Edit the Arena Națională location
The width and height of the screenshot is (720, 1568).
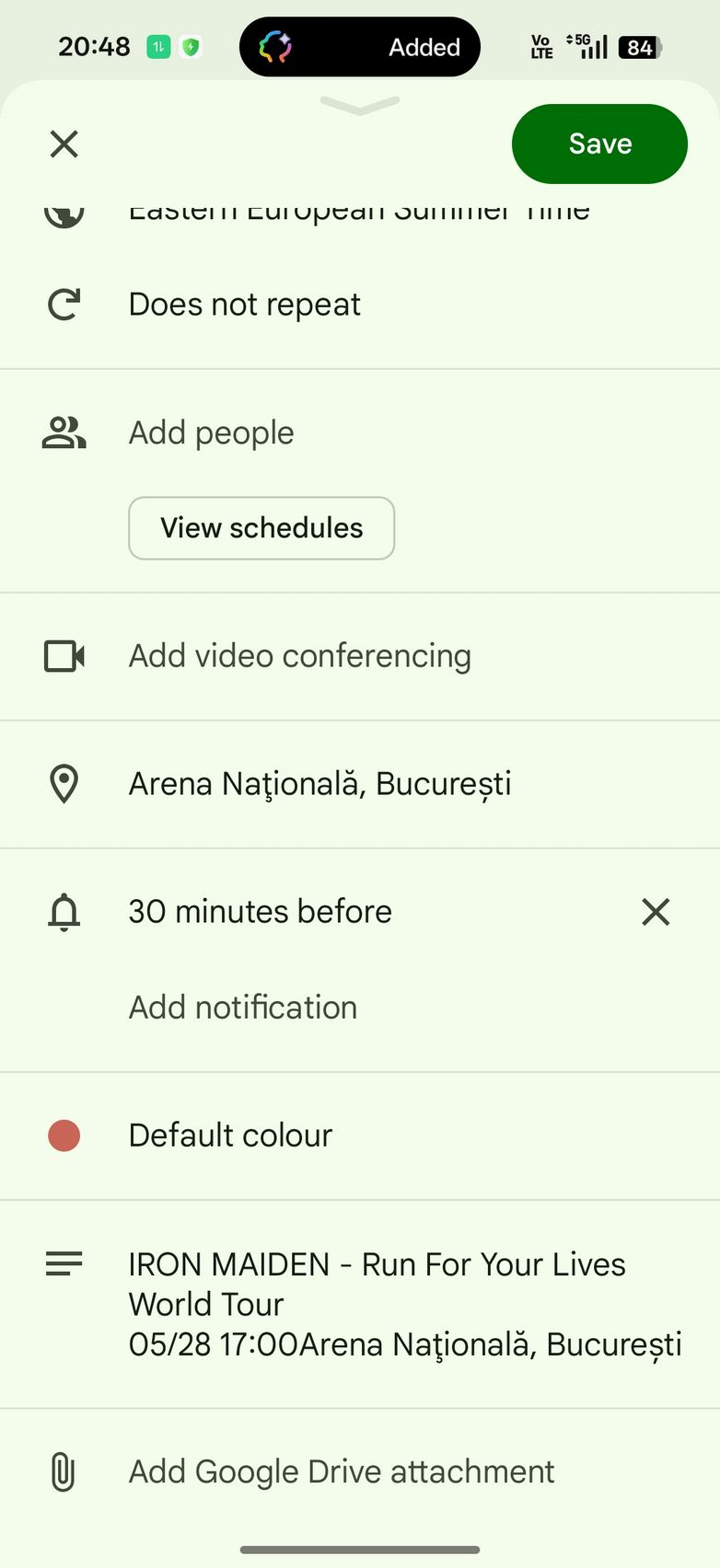point(319,784)
